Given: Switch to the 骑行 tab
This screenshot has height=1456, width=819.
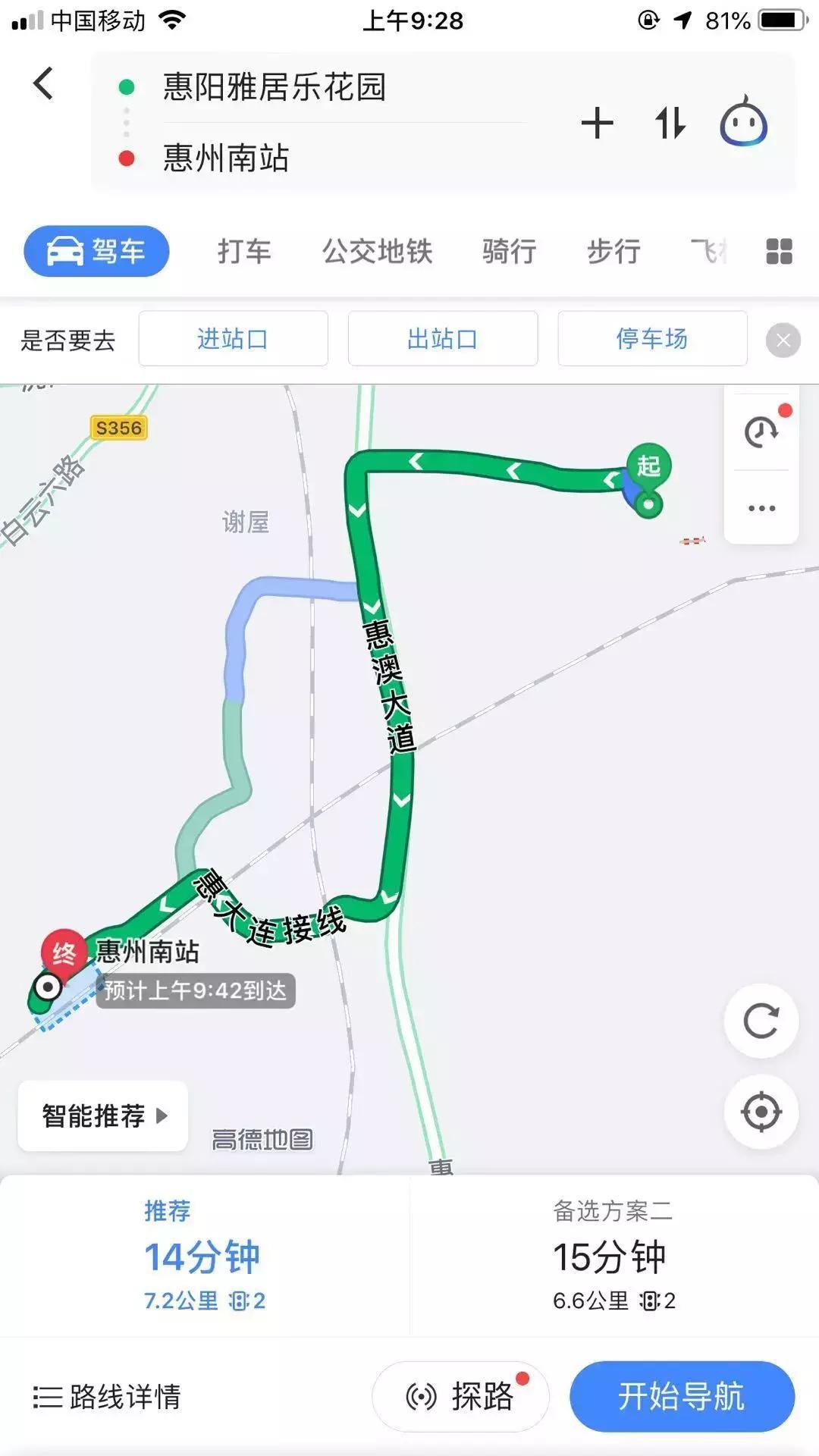Looking at the screenshot, I should tap(509, 251).
